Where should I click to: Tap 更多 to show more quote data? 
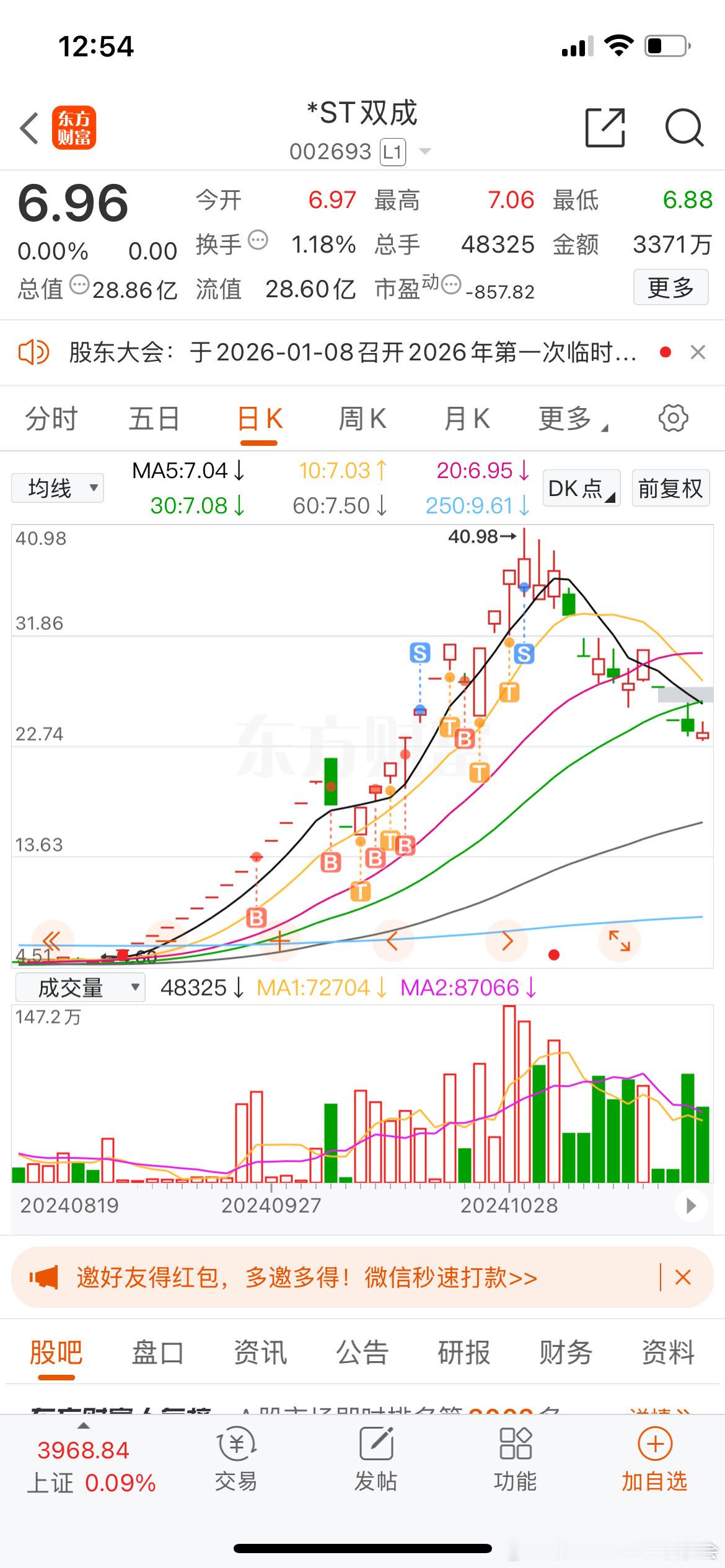670,287
